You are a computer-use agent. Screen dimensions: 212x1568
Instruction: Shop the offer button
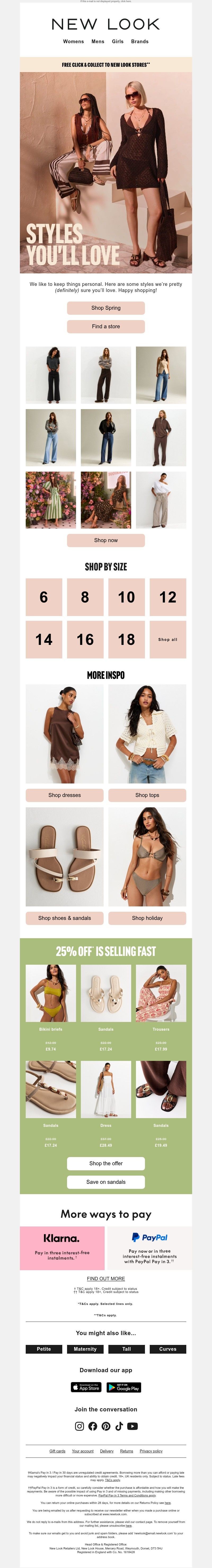pyautogui.click(x=105, y=1163)
